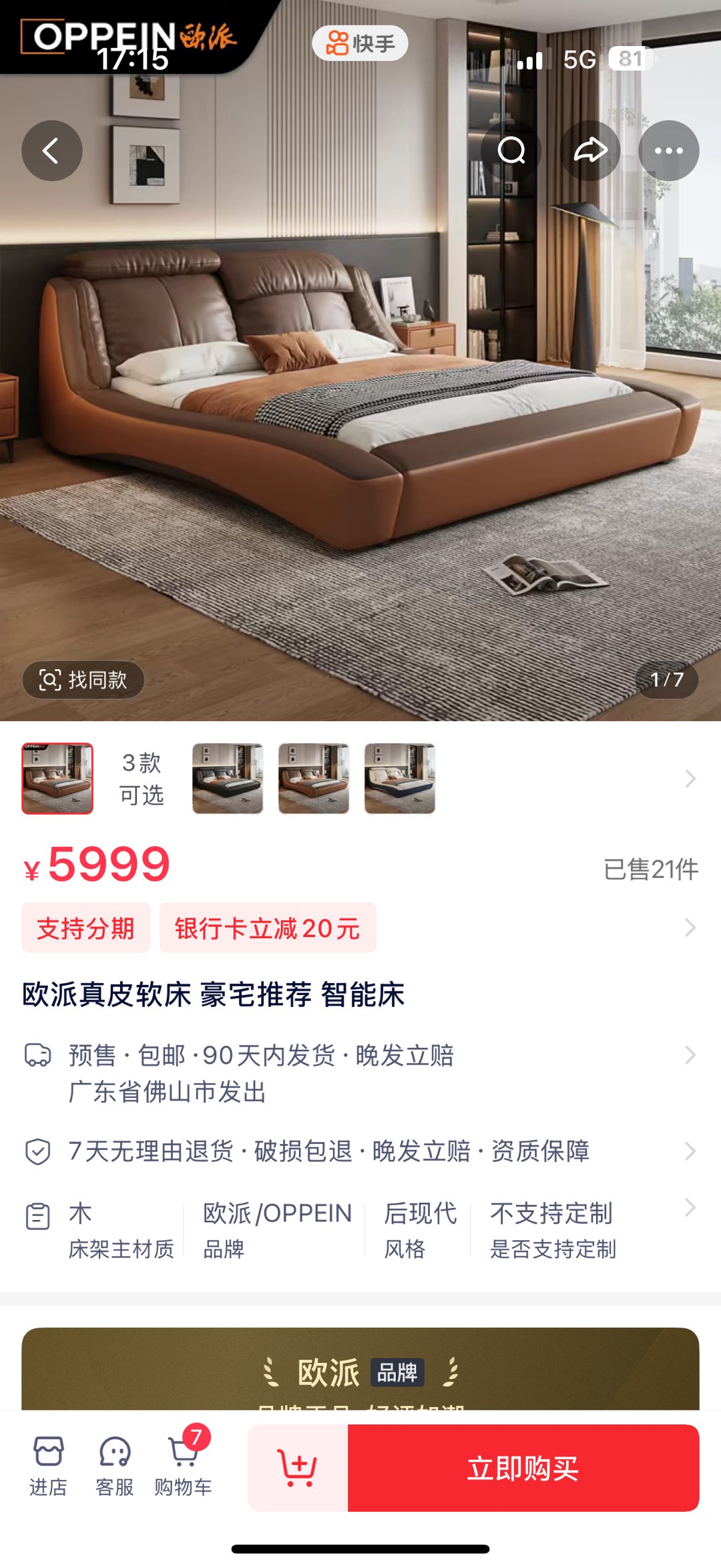Go back using the arrow button
The width and height of the screenshot is (721, 1568).
(x=52, y=151)
